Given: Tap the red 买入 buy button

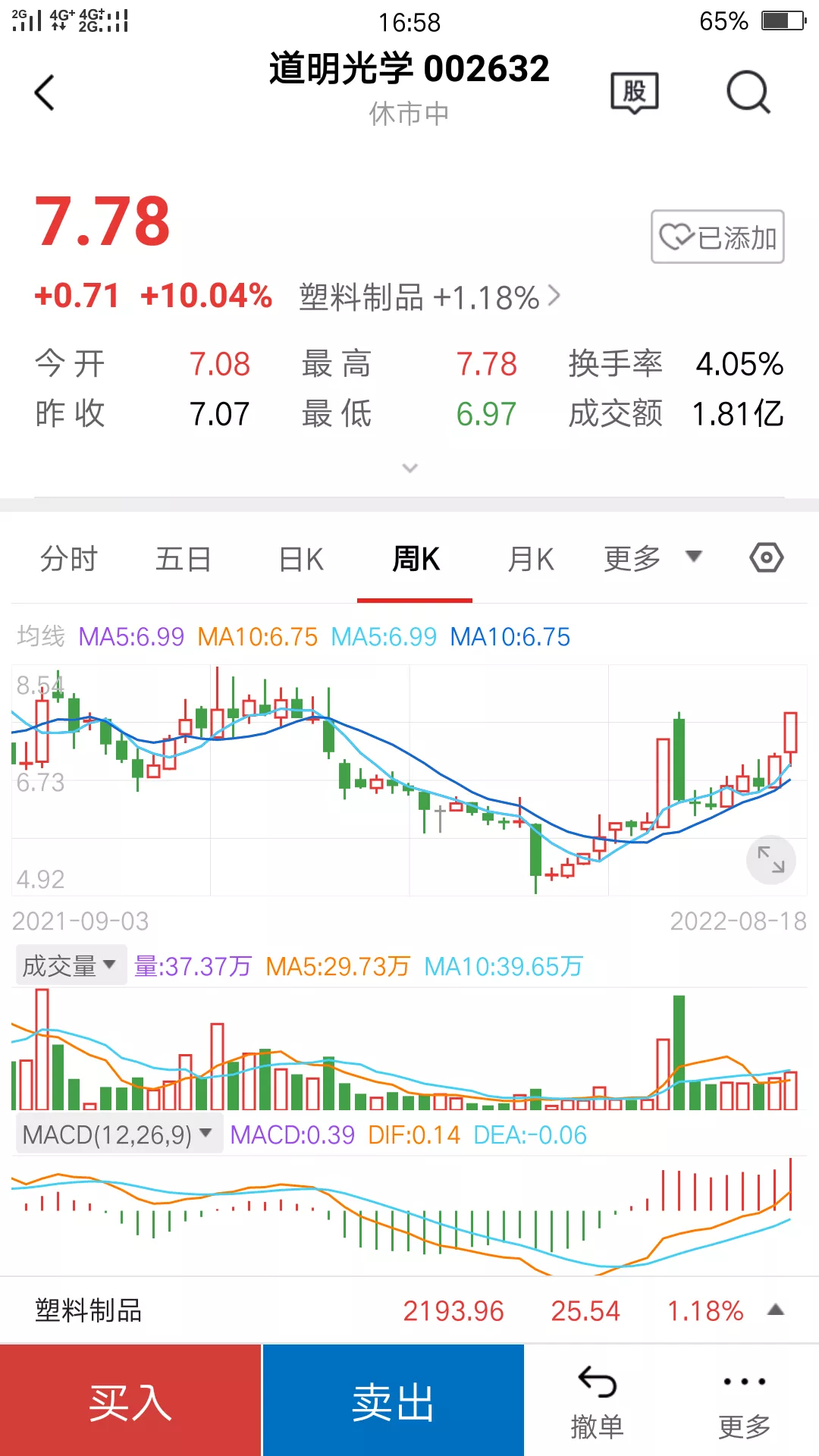Looking at the screenshot, I should (x=130, y=1401).
